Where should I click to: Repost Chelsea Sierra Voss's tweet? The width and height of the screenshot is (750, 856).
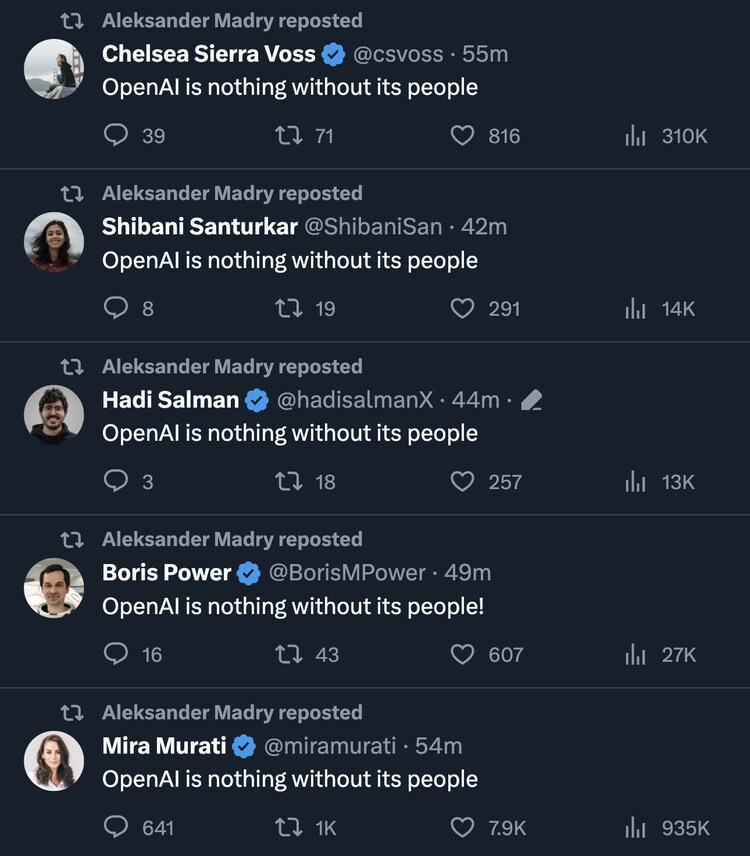[x=289, y=136]
